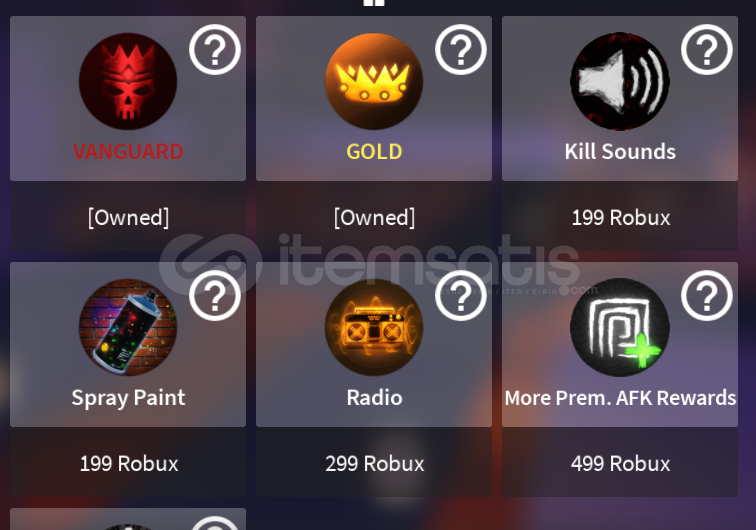Select the GOLD gamepass card

[x=374, y=100]
